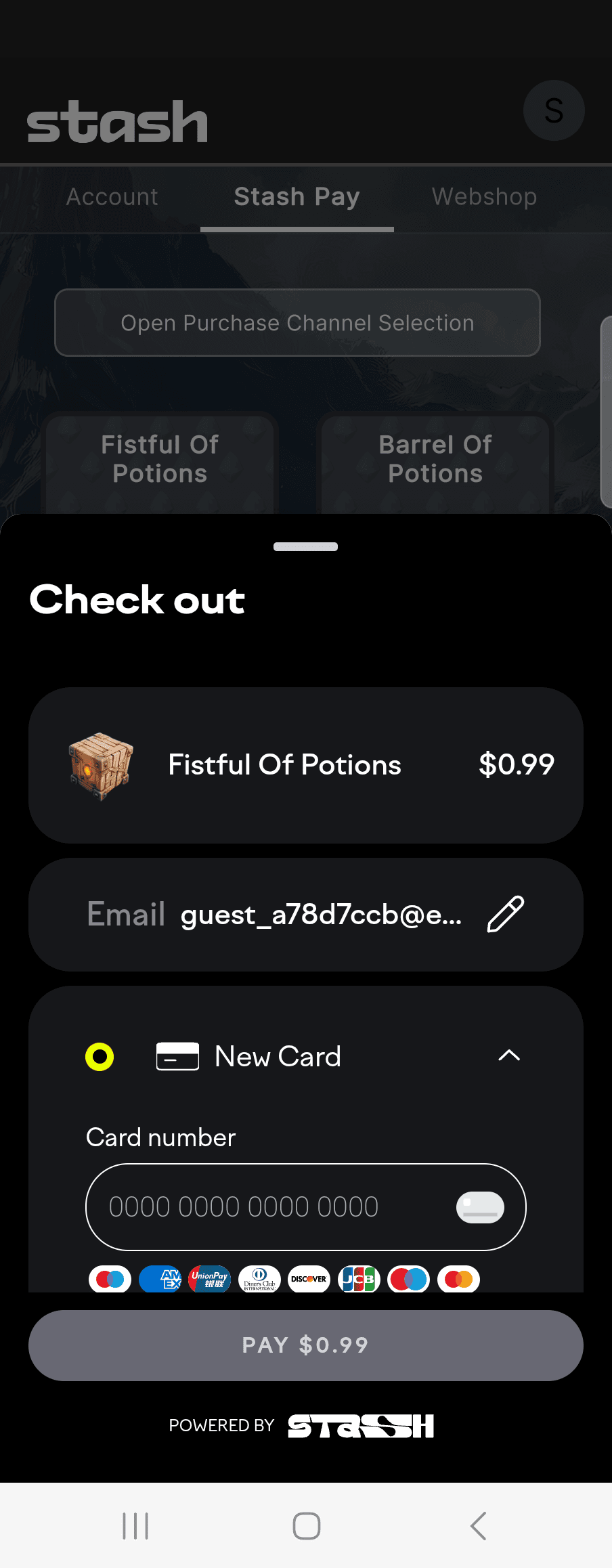Tap the Pay $0.99 button
Viewport: 612px width, 1568px height.
pyautogui.click(x=306, y=1345)
